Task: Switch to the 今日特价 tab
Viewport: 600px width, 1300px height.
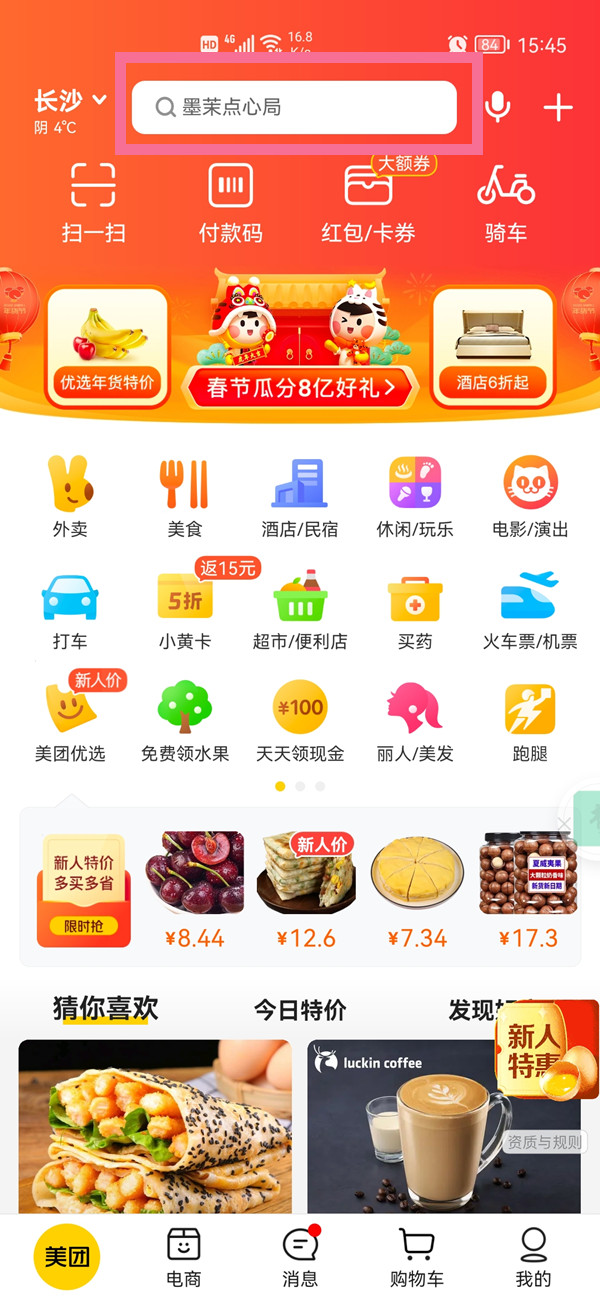Action: (300, 1010)
